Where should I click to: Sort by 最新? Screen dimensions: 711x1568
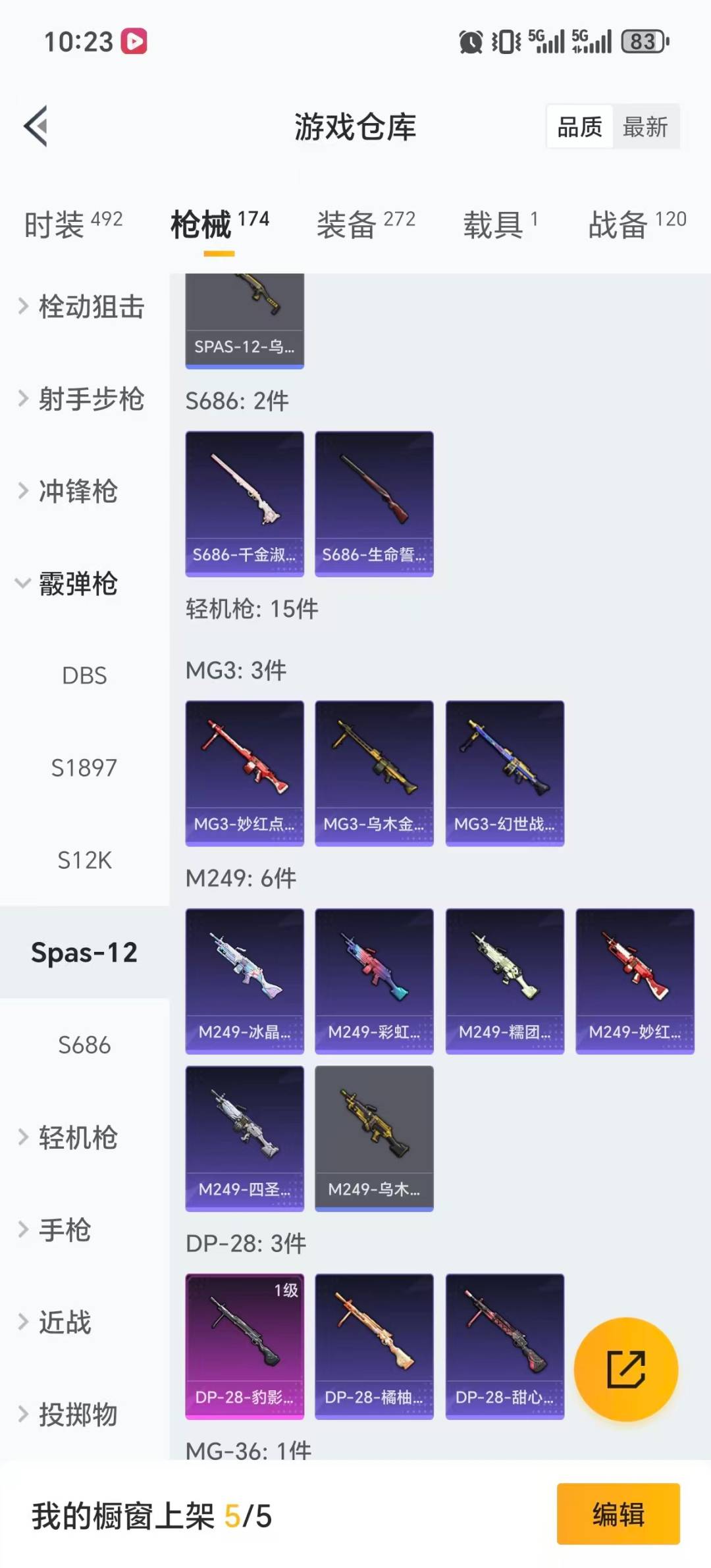coord(645,126)
